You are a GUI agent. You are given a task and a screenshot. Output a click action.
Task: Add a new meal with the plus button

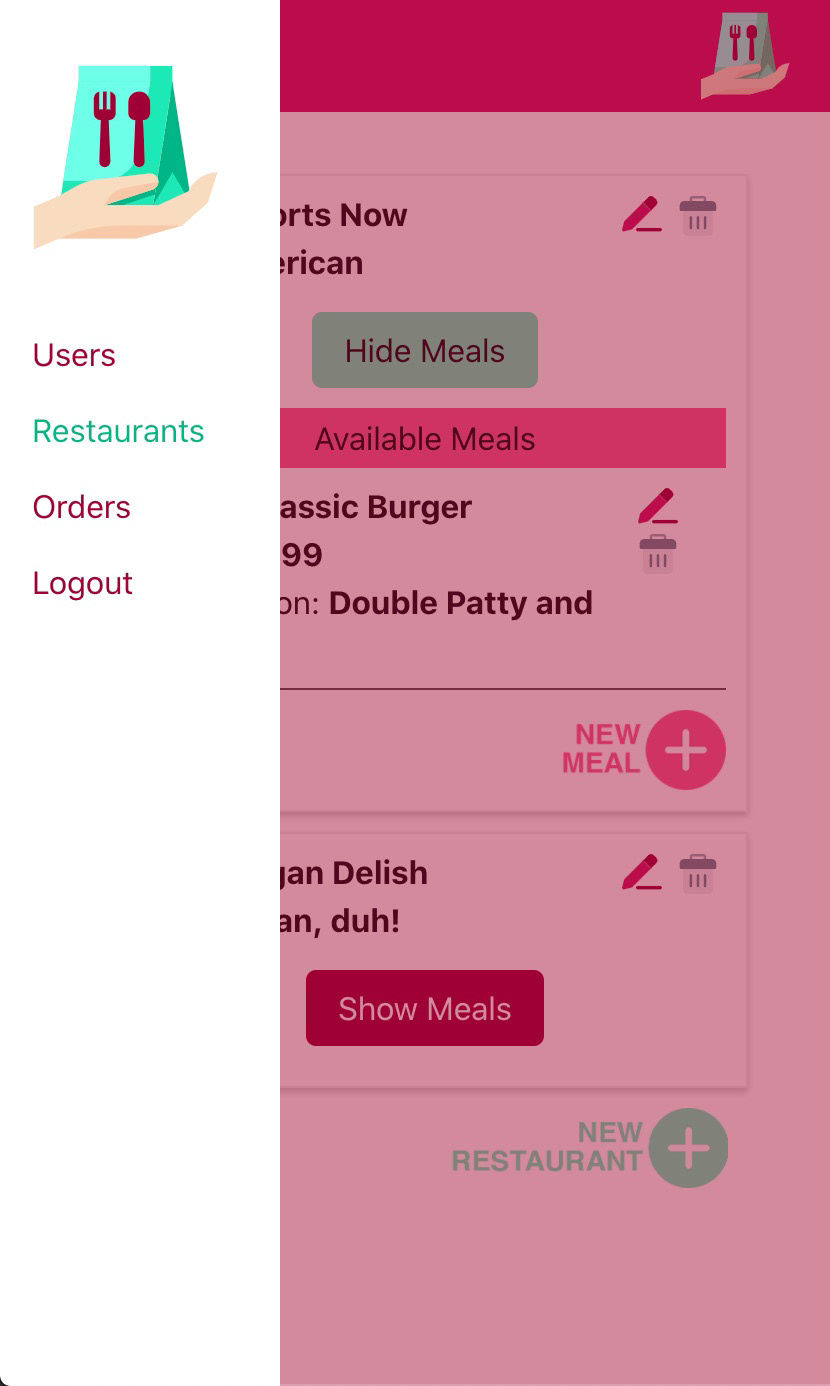click(685, 750)
